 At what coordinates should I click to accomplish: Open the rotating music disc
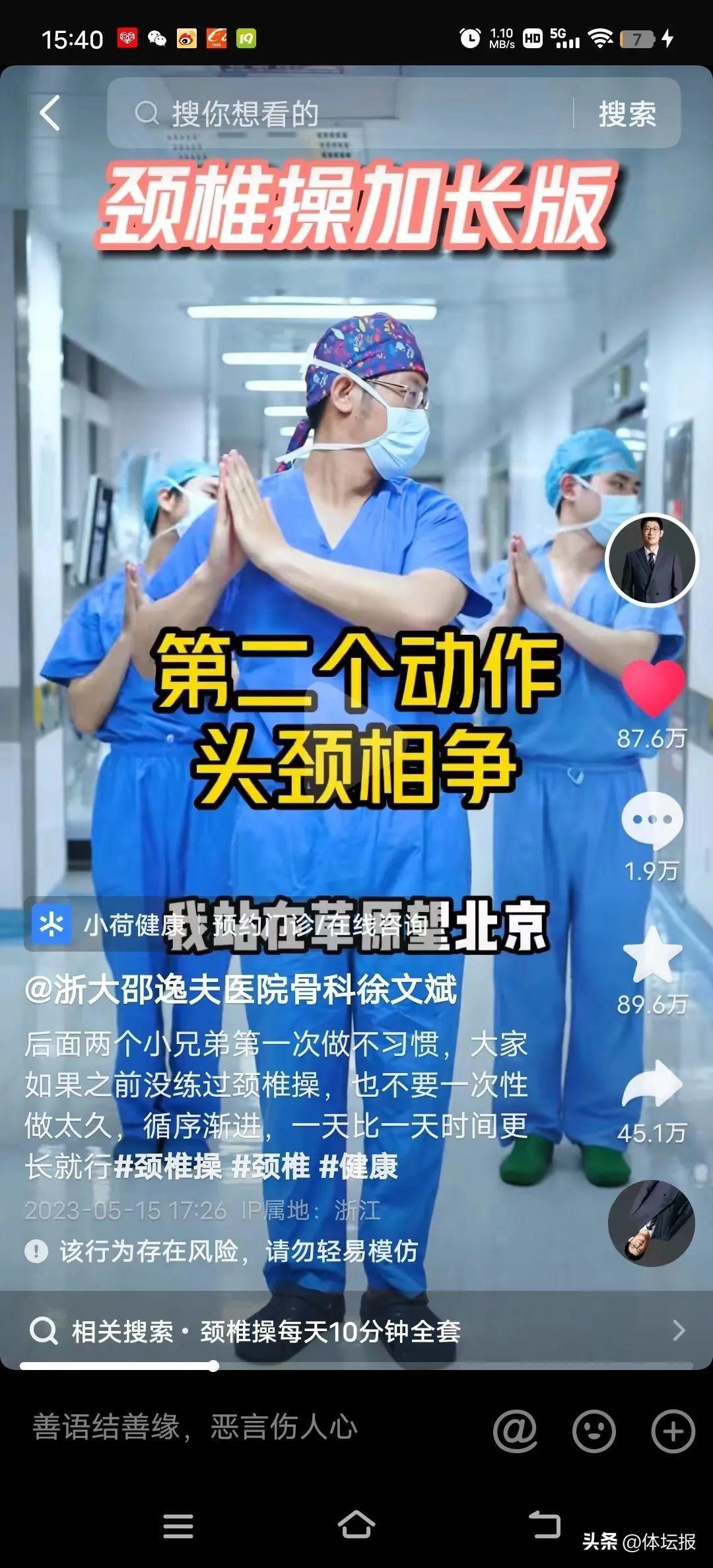pyautogui.click(x=651, y=1224)
